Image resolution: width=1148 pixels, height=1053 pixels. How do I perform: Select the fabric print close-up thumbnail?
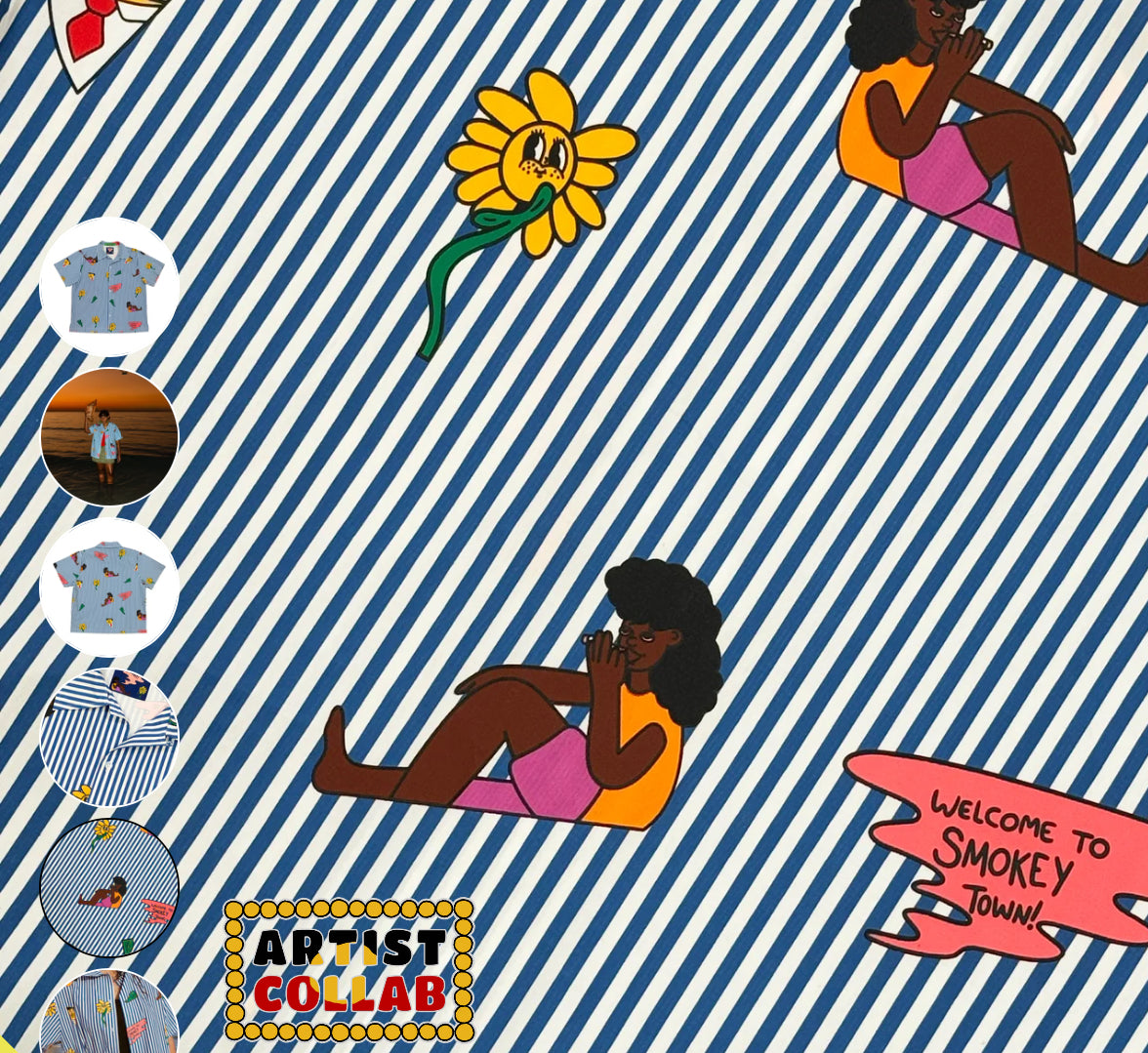[x=109, y=888]
